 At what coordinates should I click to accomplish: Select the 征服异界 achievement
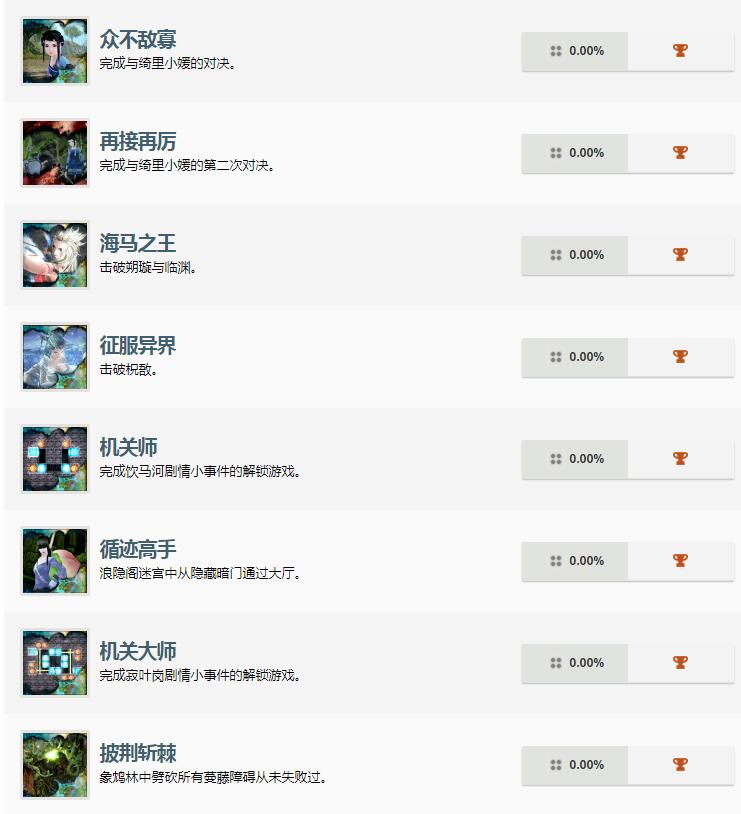point(138,346)
